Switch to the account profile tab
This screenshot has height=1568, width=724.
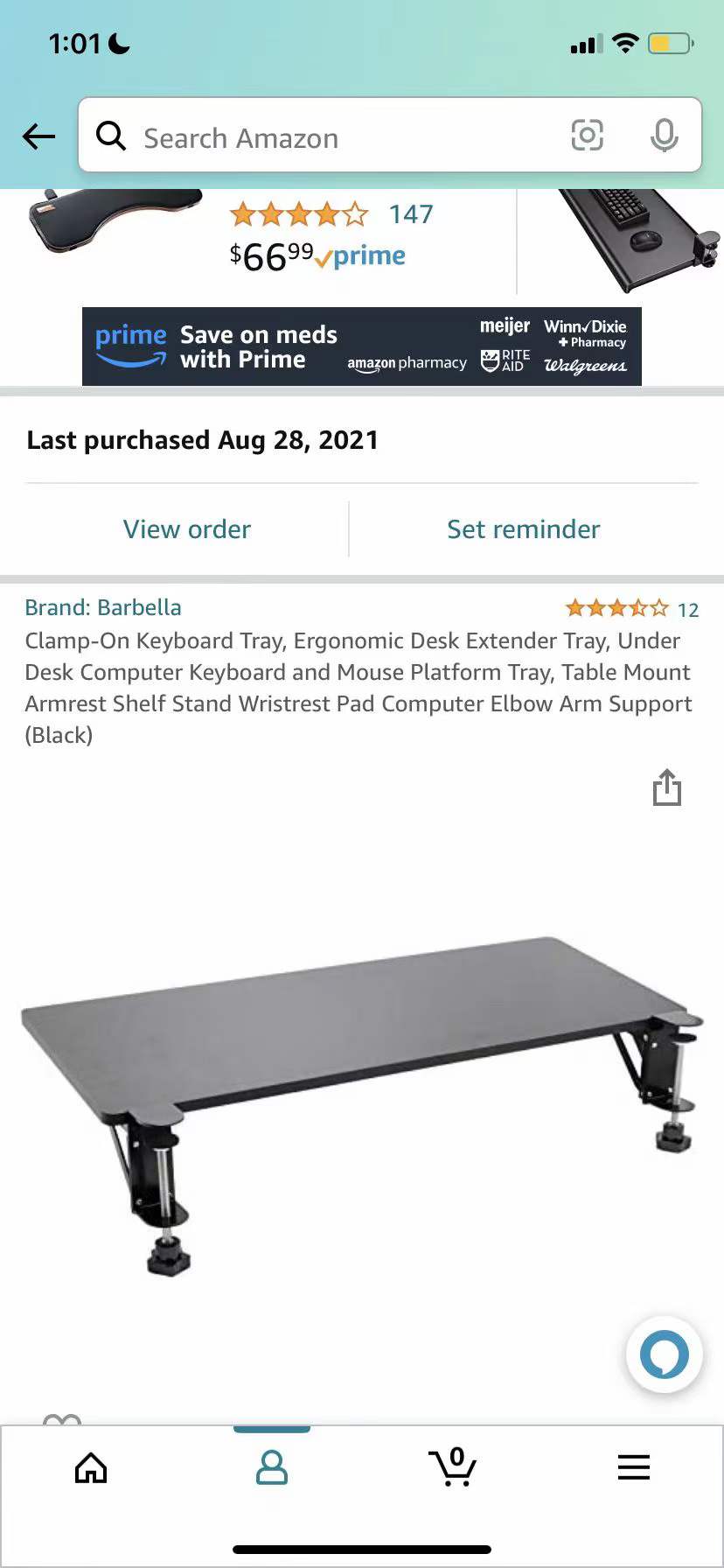click(x=271, y=1467)
